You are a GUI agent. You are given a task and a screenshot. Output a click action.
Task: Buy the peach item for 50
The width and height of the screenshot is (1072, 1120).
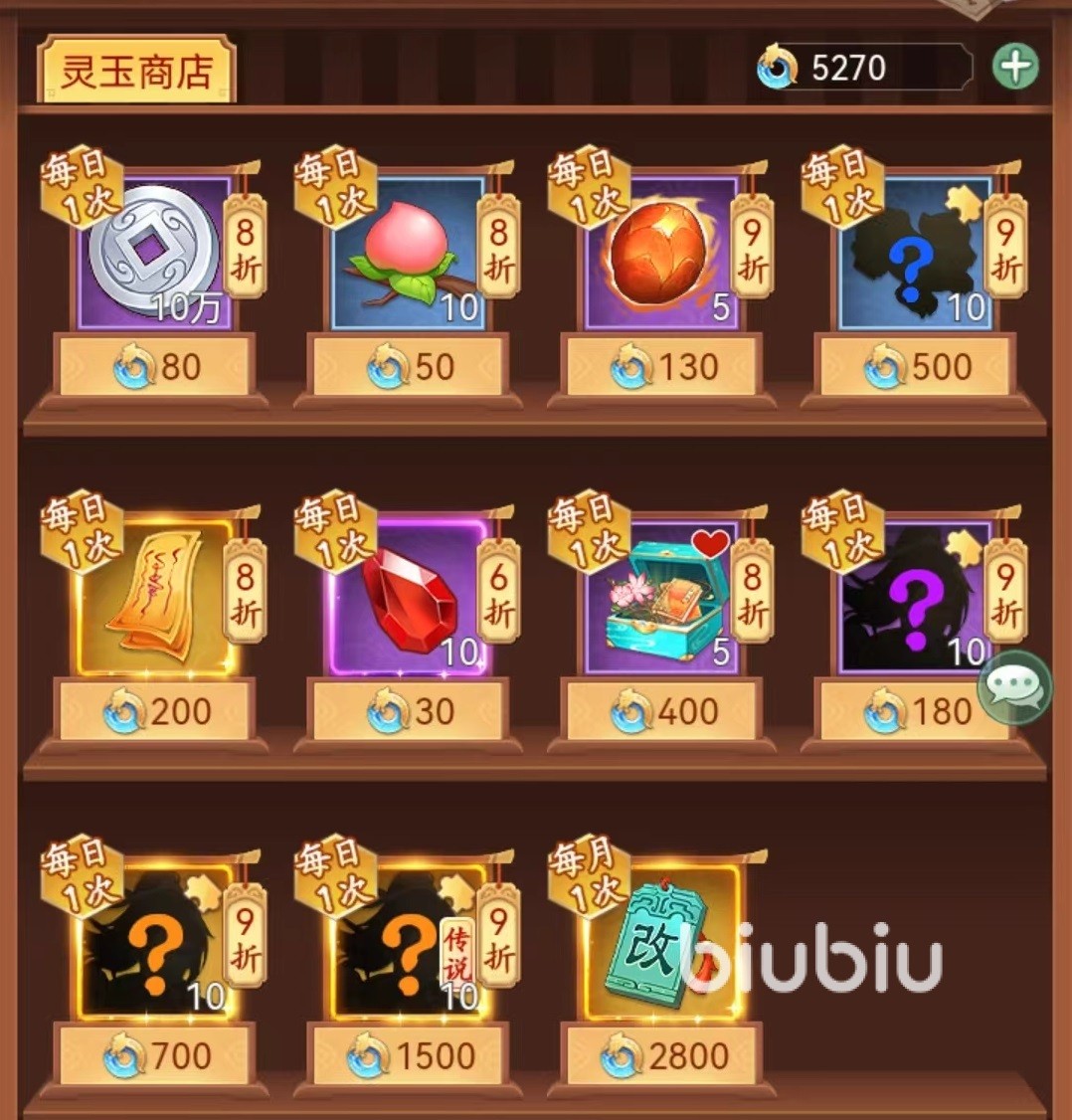[x=408, y=367]
